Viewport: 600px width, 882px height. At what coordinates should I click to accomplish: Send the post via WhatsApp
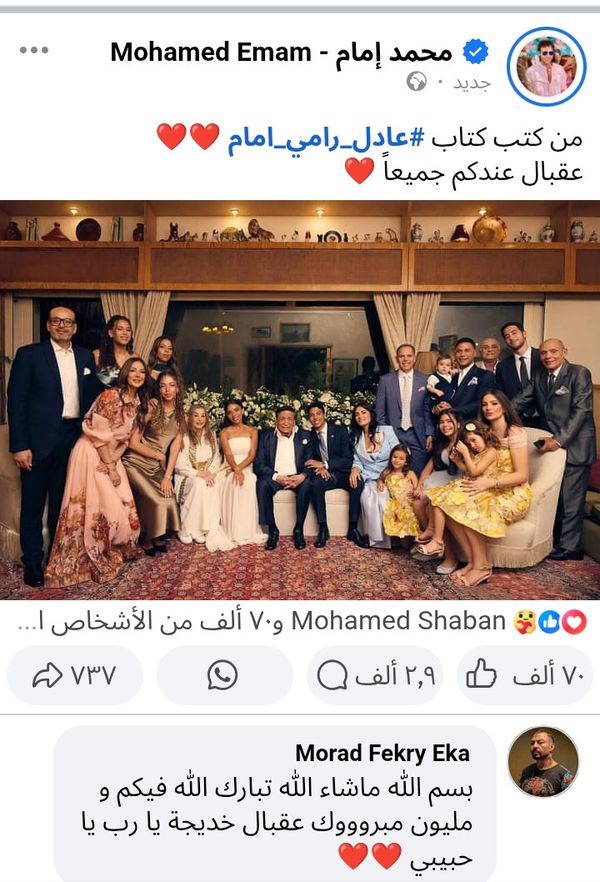(x=224, y=676)
